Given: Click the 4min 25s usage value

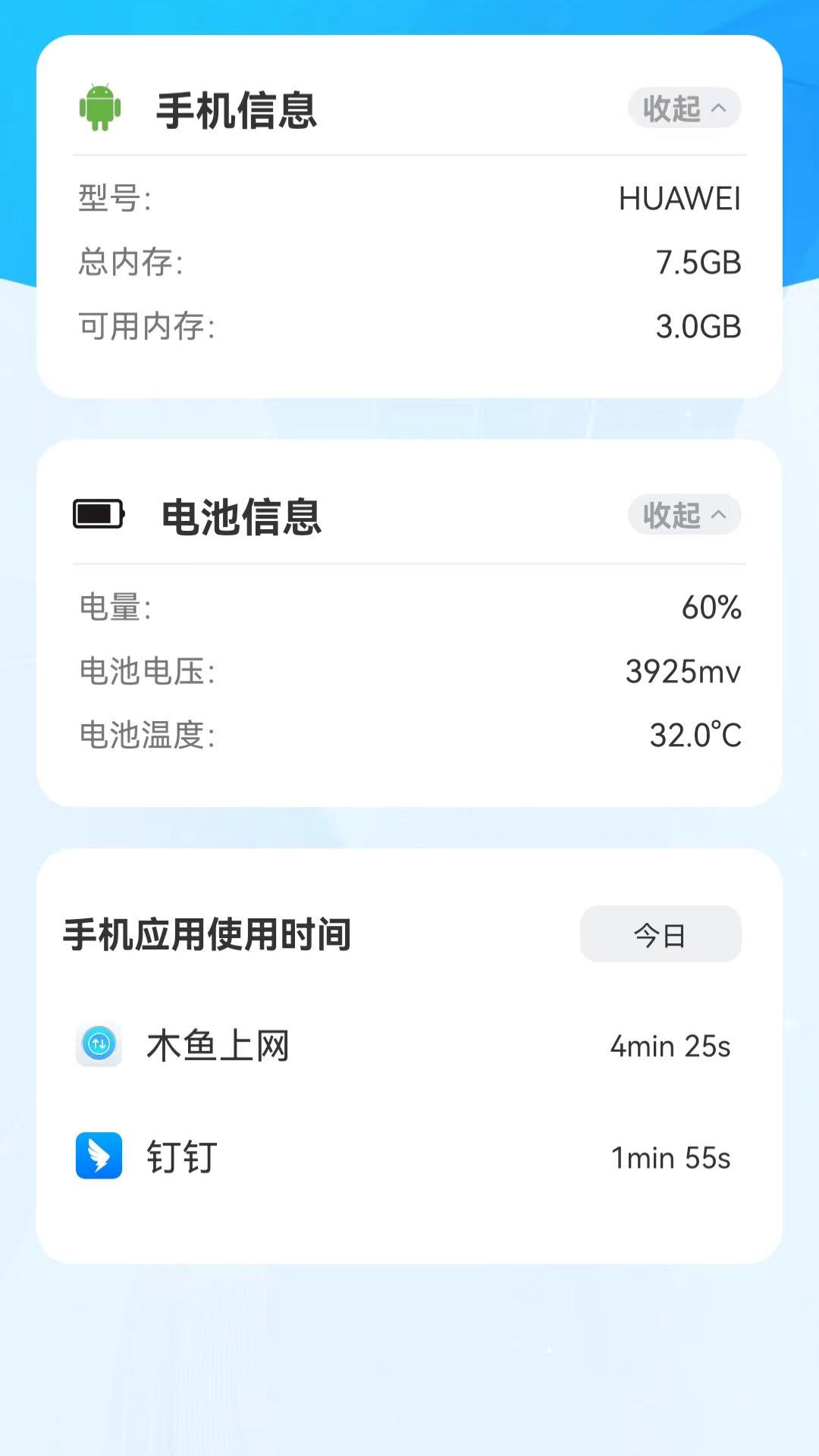Looking at the screenshot, I should point(670,1046).
